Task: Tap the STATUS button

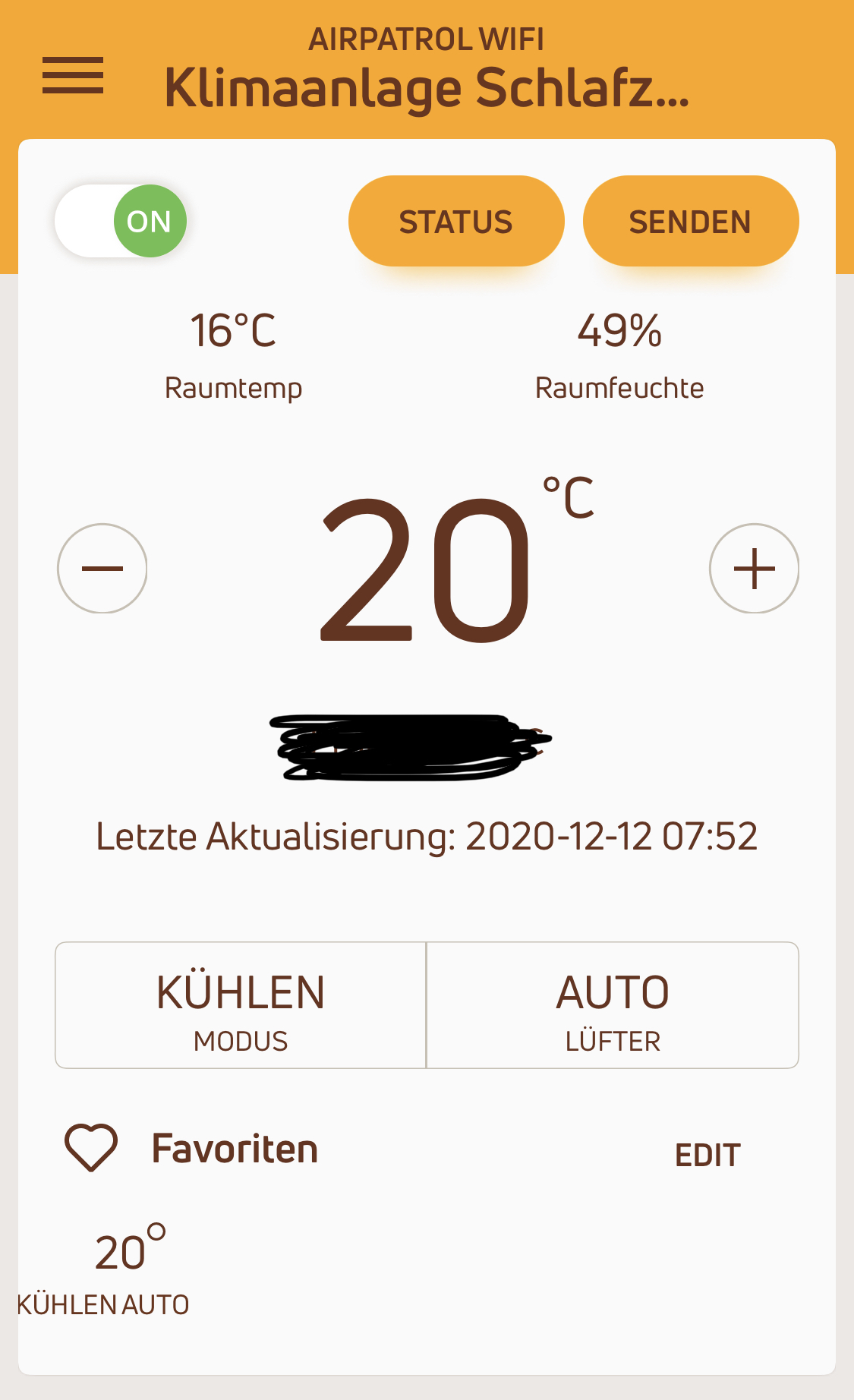Action: 456,221
